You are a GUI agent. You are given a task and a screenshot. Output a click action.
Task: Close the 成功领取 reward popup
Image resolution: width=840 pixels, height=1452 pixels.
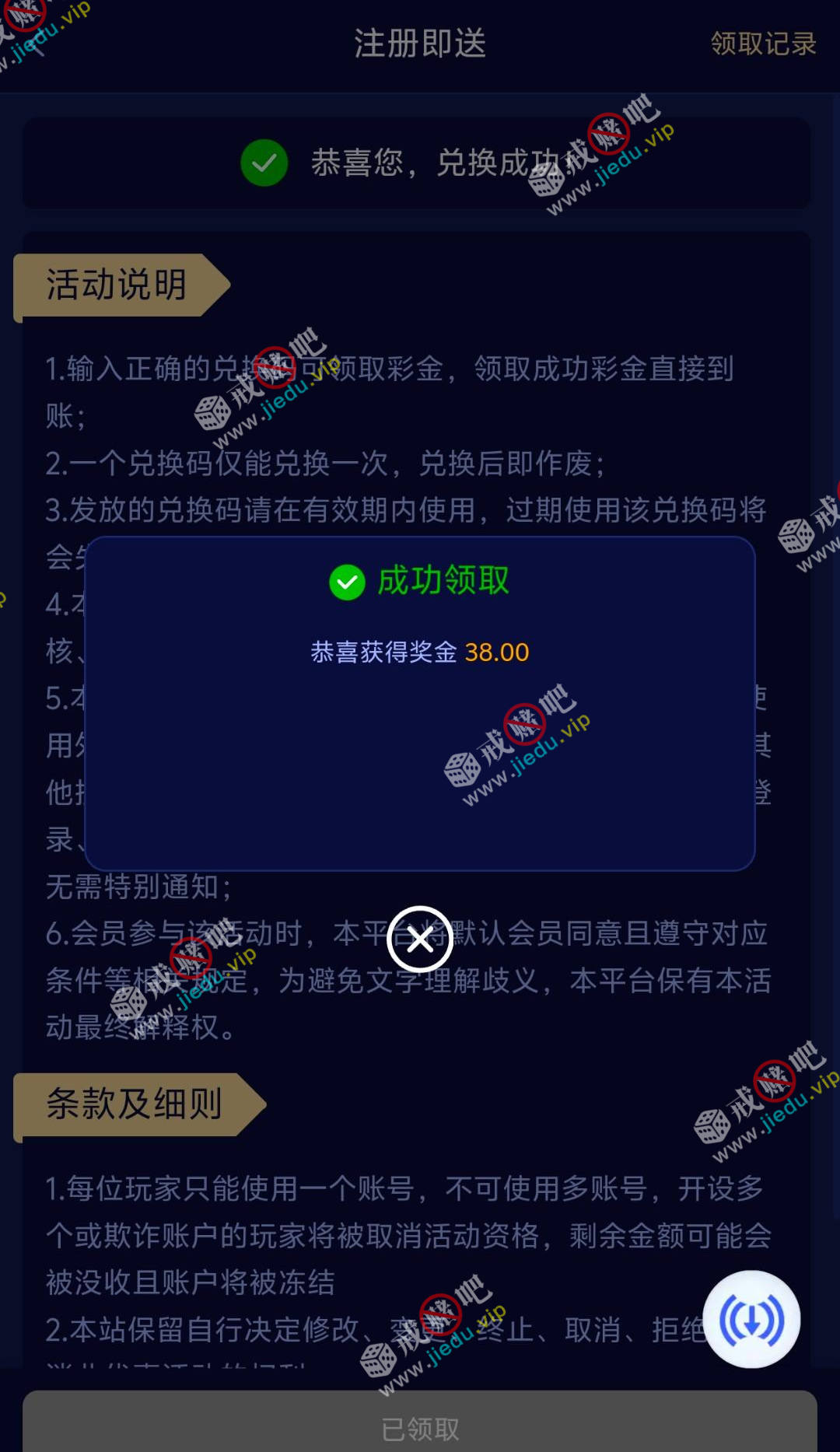coord(420,939)
